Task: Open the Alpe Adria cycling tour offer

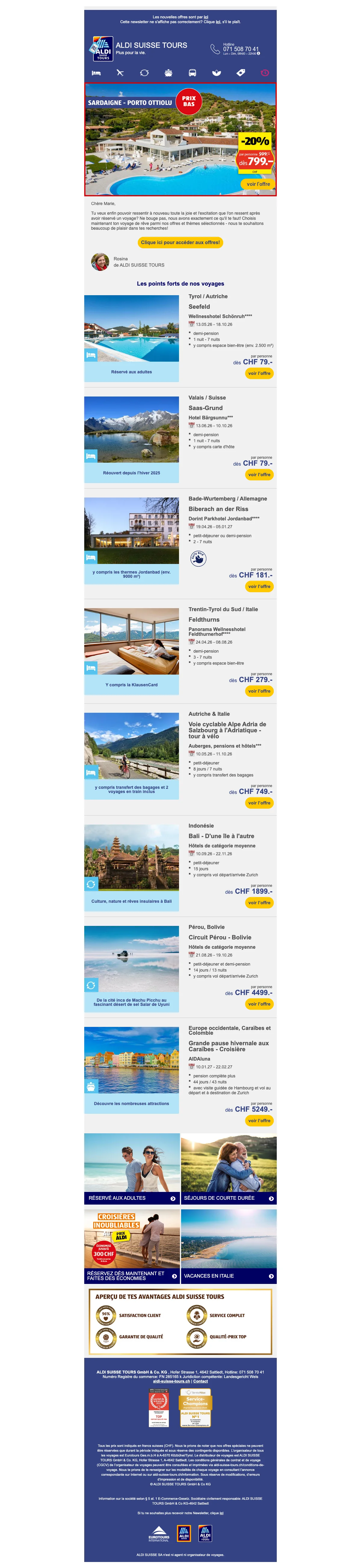Action: (260, 803)
